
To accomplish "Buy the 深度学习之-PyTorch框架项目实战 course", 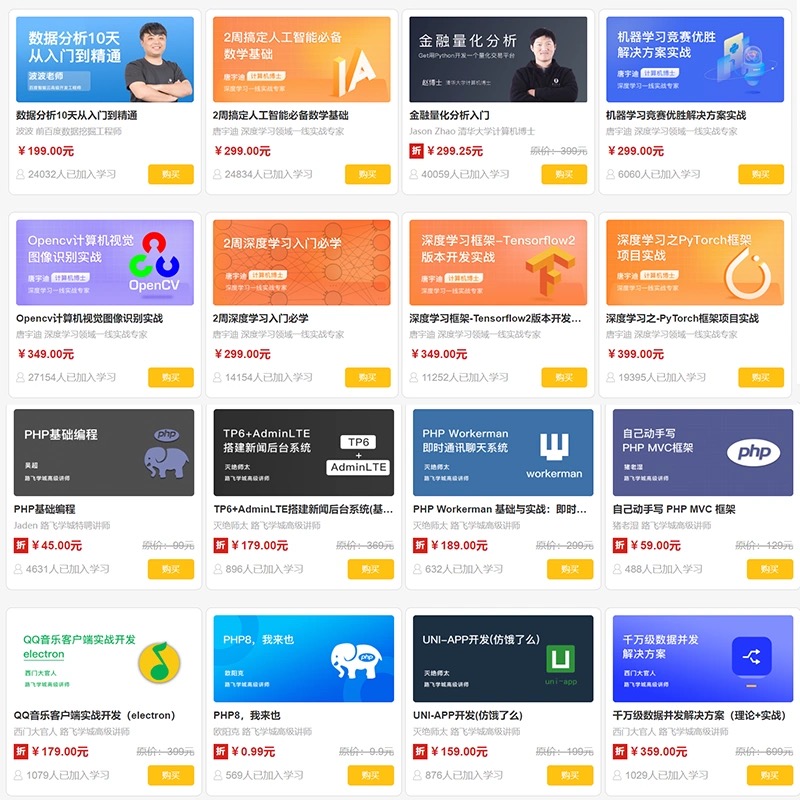I will pyautogui.click(x=760, y=377).
